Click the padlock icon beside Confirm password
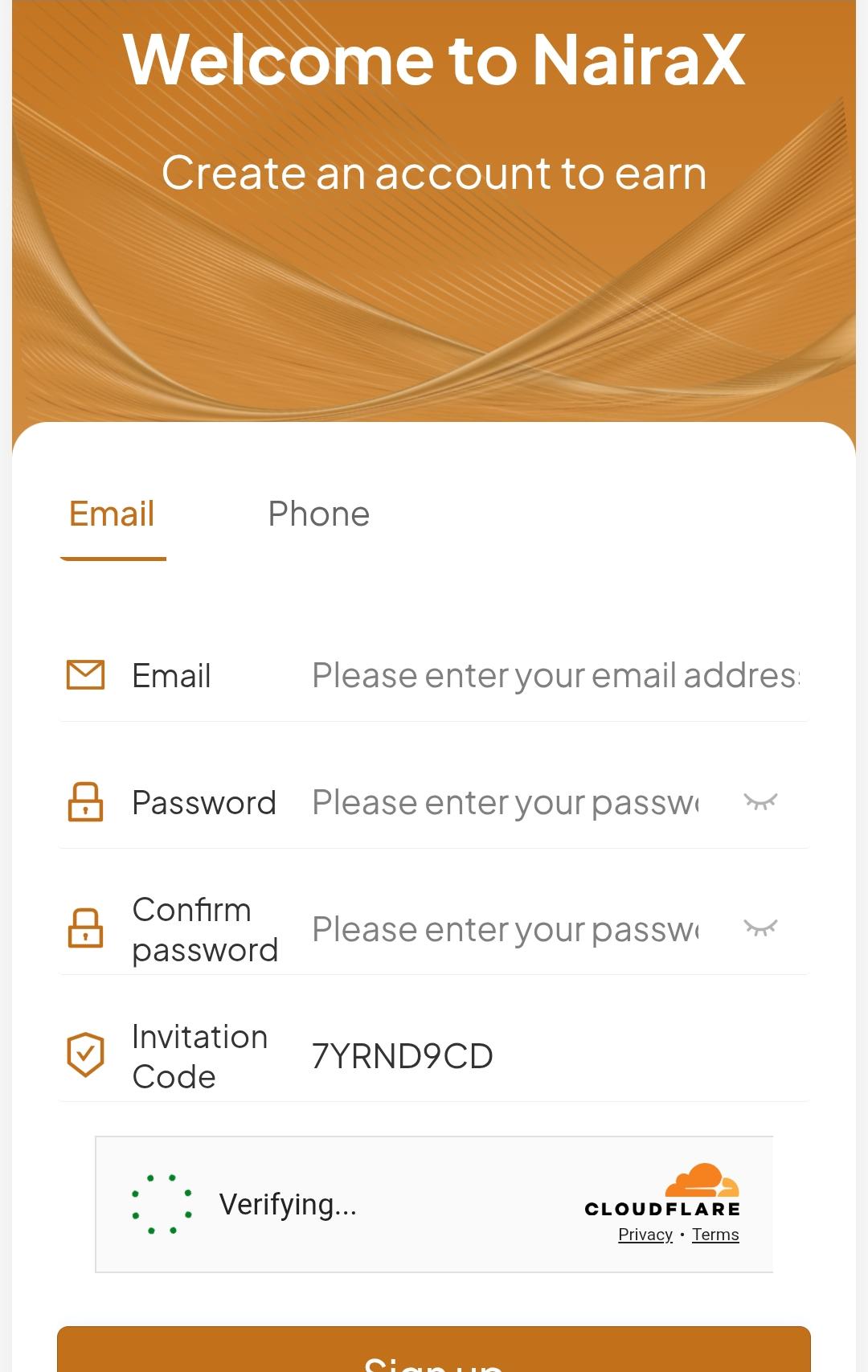The width and height of the screenshot is (868, 1372). coord(86,930)
